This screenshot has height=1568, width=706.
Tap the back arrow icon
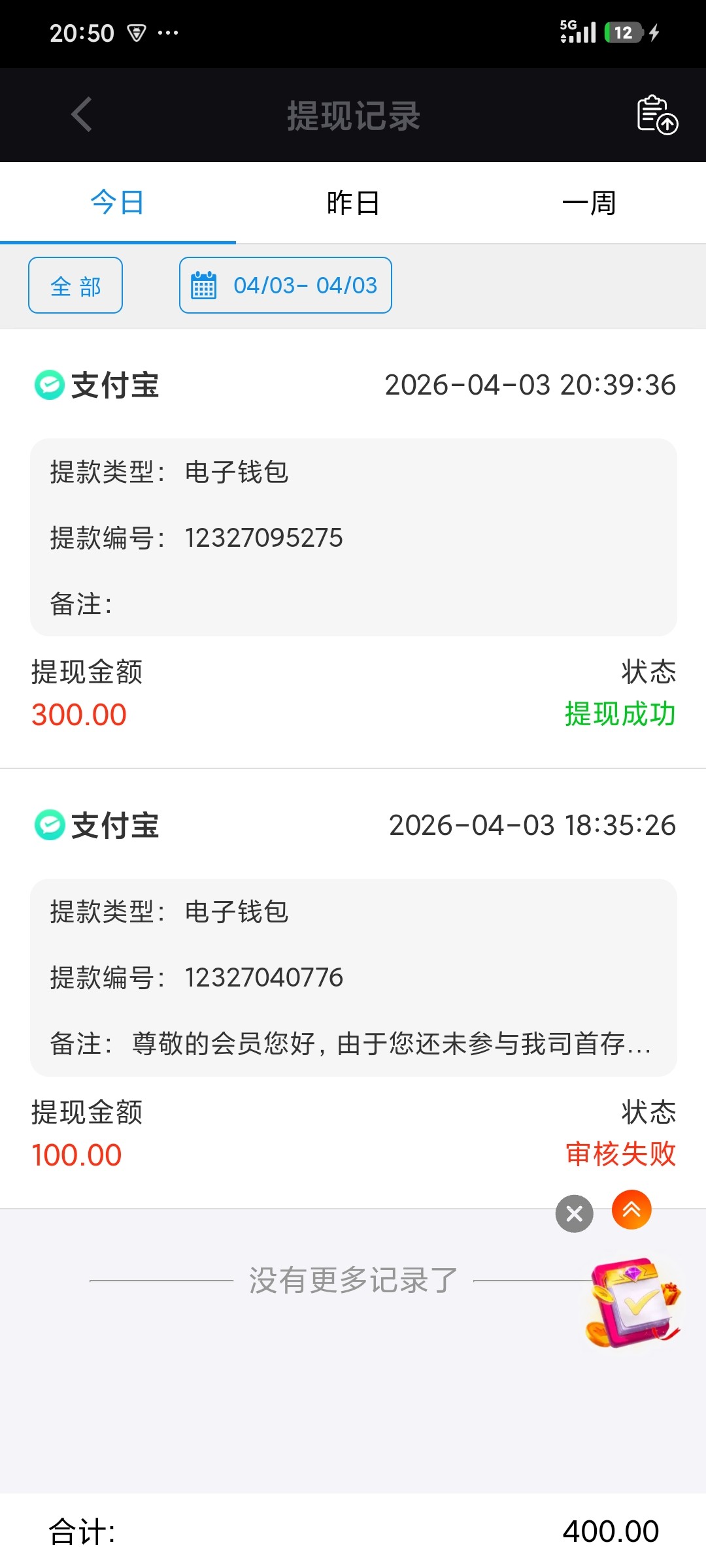tap(80, 115)
